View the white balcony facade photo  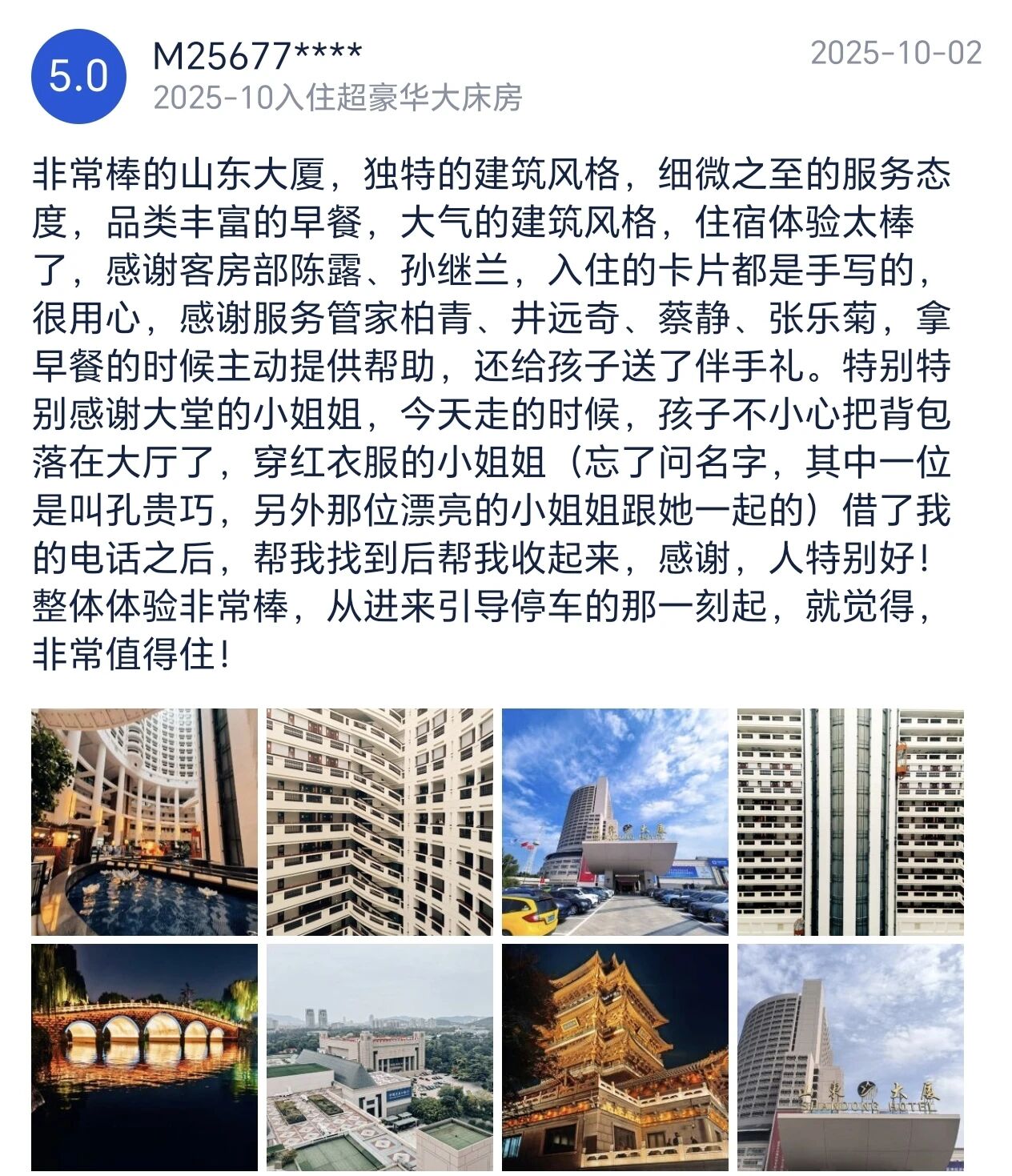click(379, 825)
